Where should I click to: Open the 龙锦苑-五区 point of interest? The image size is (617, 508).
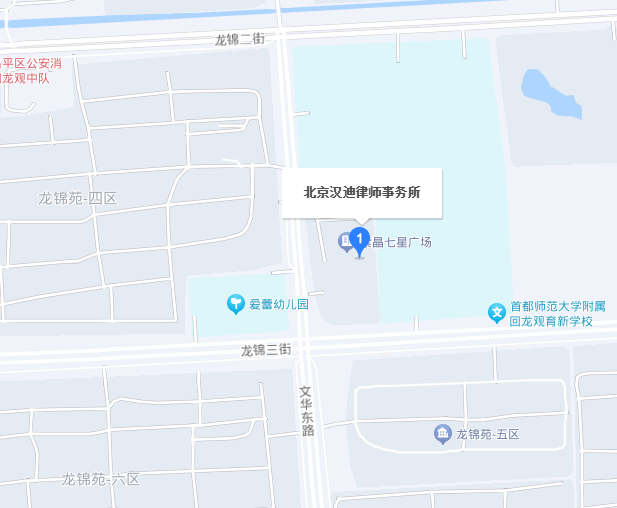(x=442, y=434)
